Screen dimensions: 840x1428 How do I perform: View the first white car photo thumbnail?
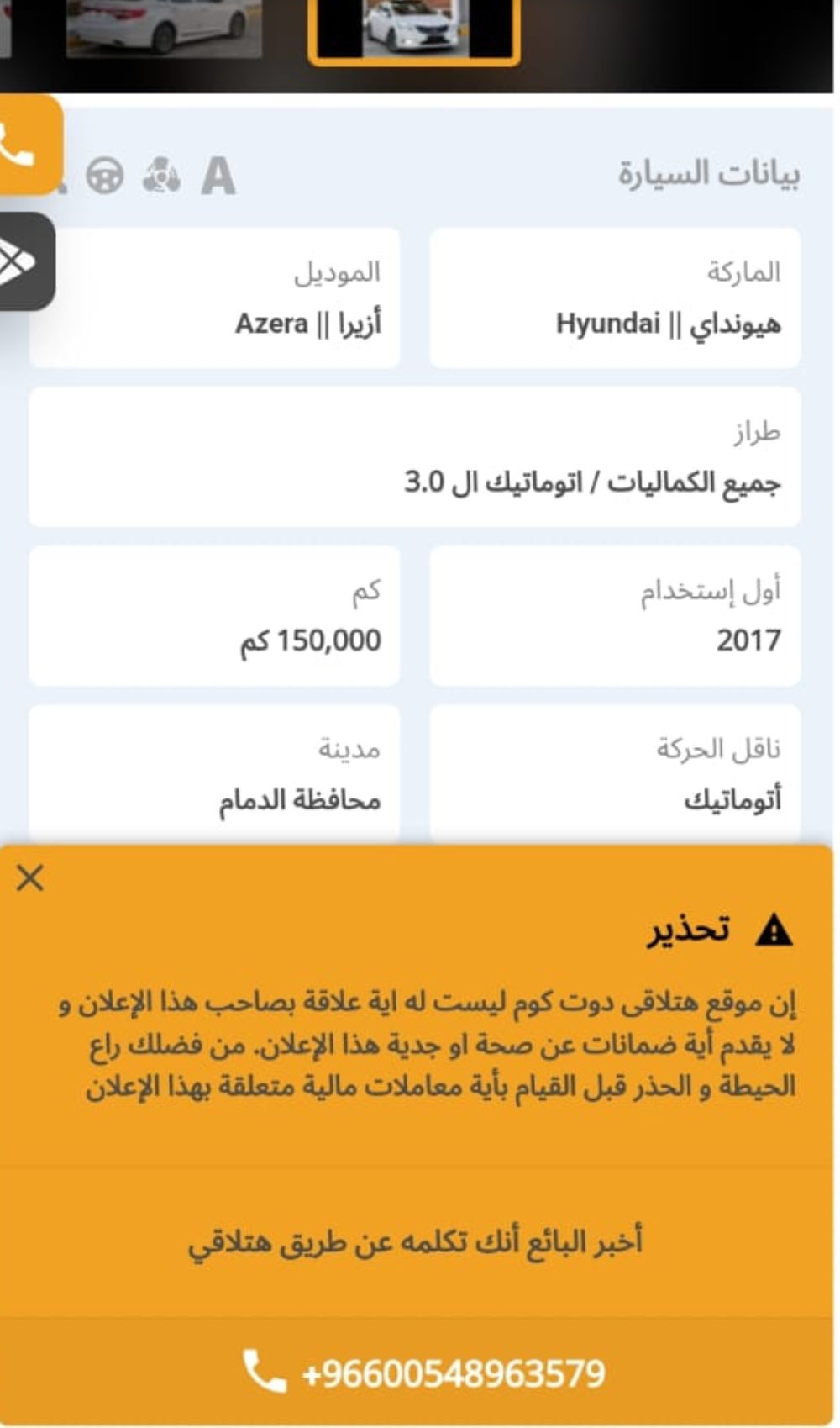coord(164,28)
